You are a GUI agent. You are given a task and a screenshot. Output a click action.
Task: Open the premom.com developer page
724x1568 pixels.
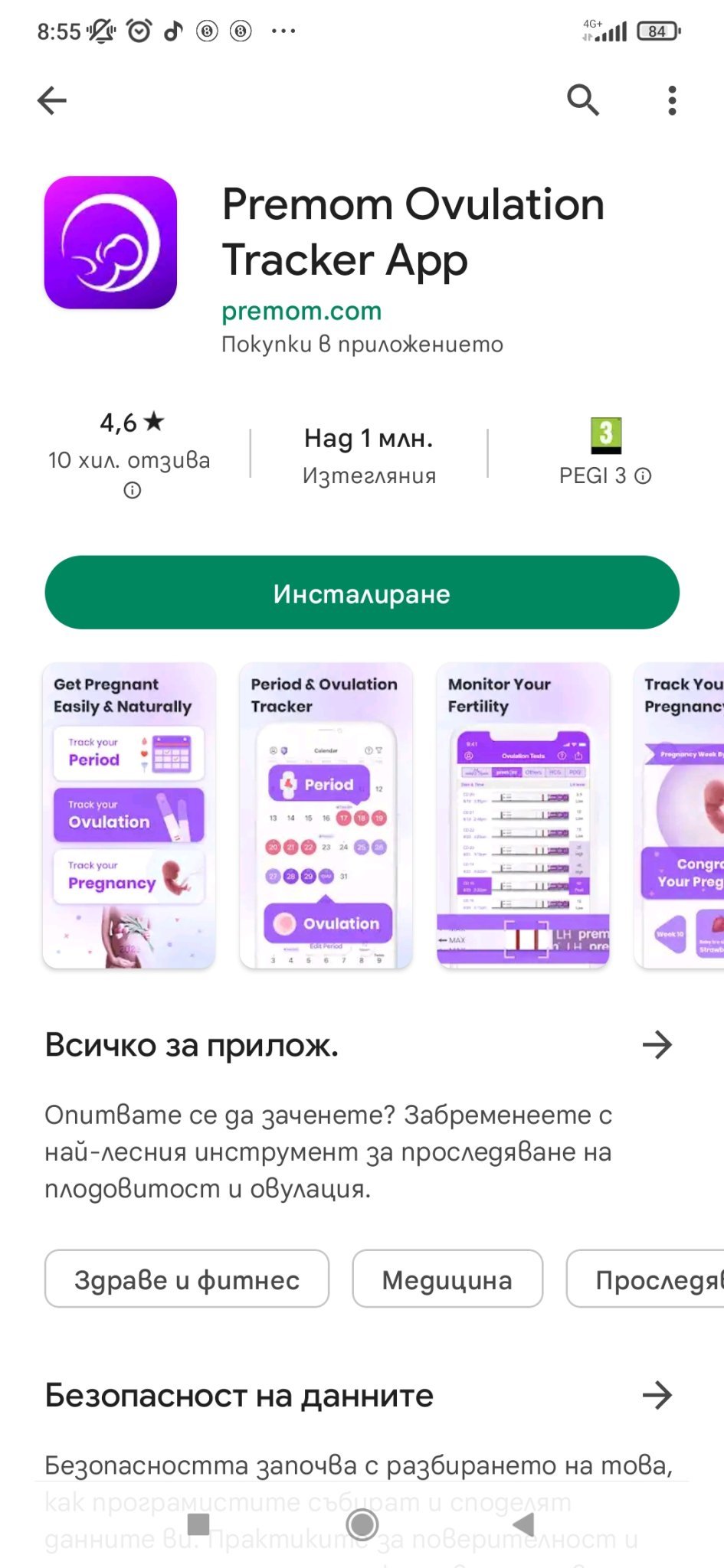301,311
